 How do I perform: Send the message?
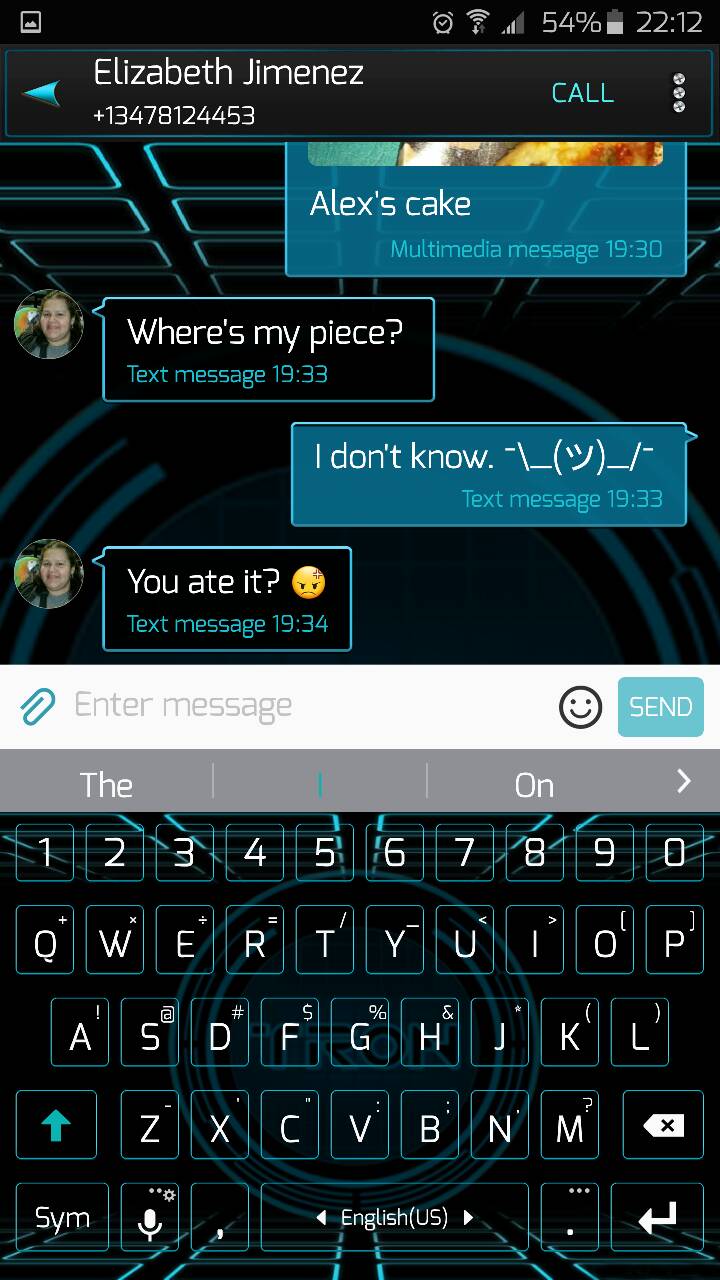click(x=660, y=707)
